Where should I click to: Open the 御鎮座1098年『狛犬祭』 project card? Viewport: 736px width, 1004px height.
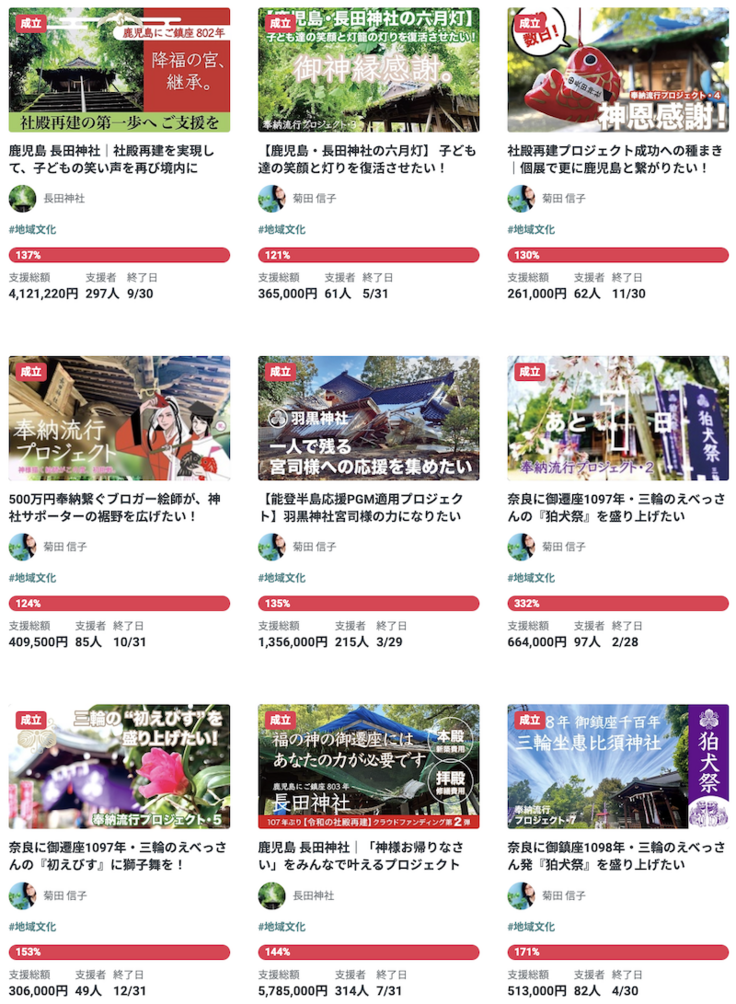point(617,855)
